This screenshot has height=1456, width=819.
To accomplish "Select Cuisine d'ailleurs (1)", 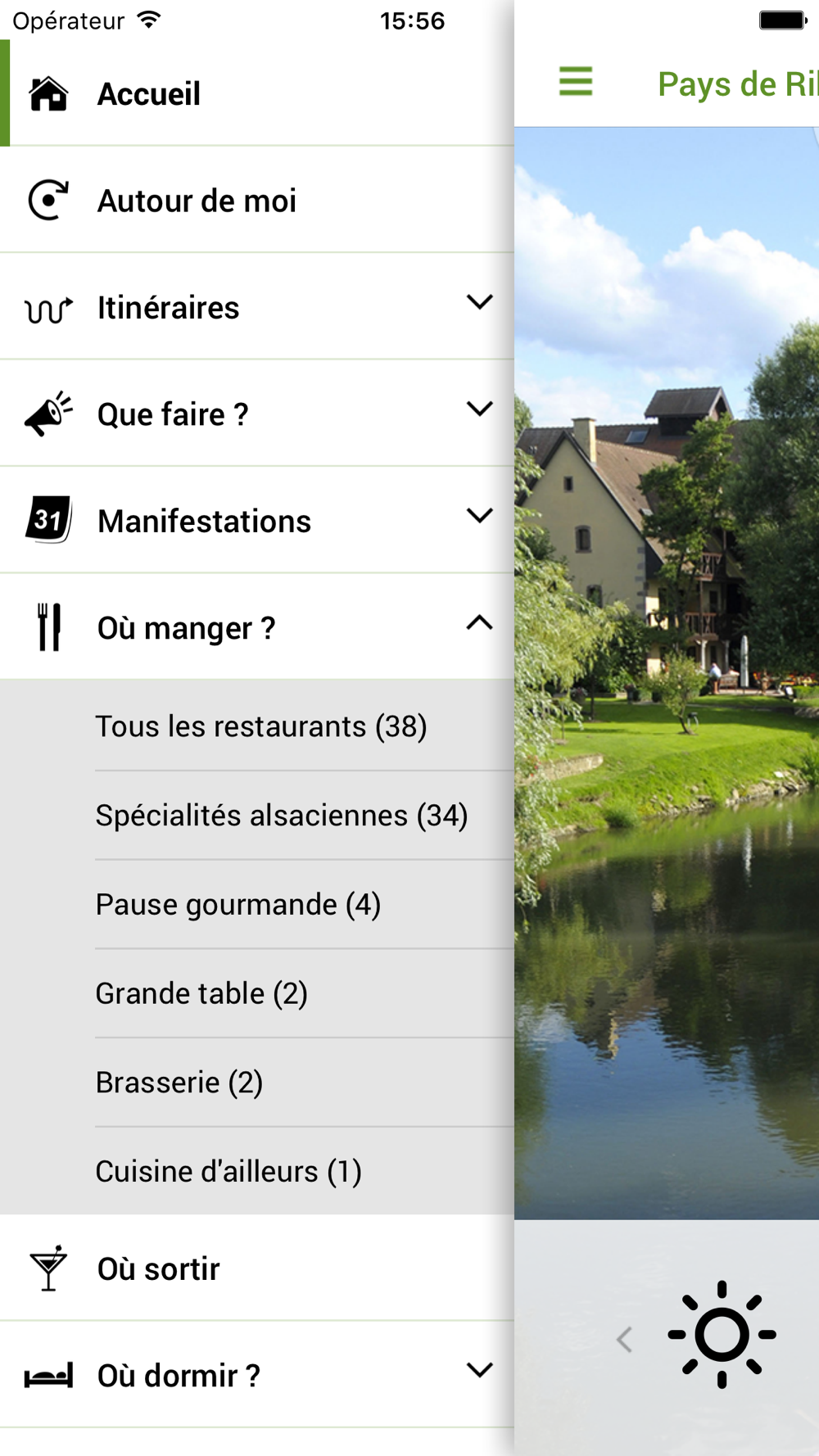I will point(229,1172).
